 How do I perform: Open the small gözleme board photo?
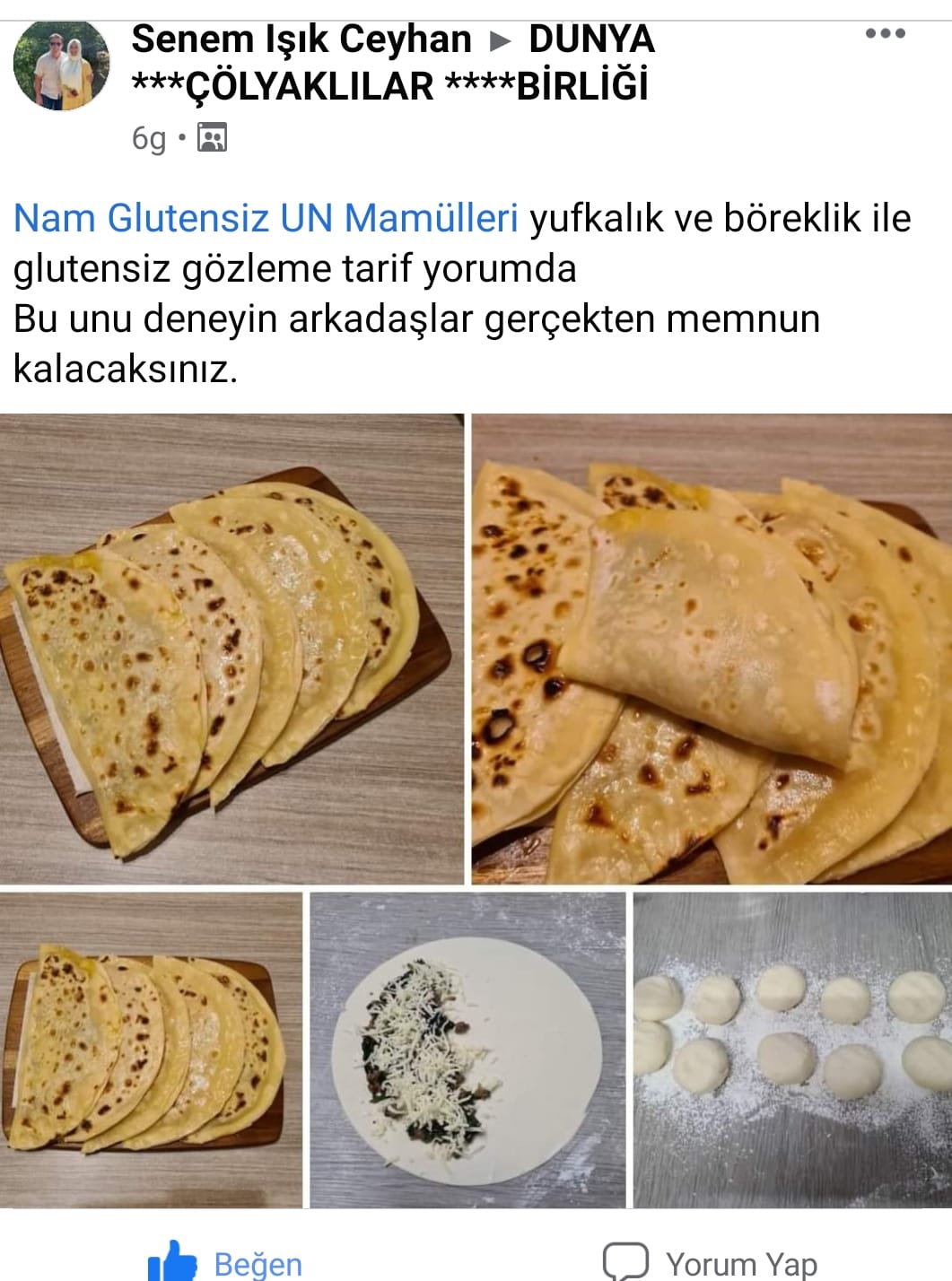click(x=151, y=1050)
